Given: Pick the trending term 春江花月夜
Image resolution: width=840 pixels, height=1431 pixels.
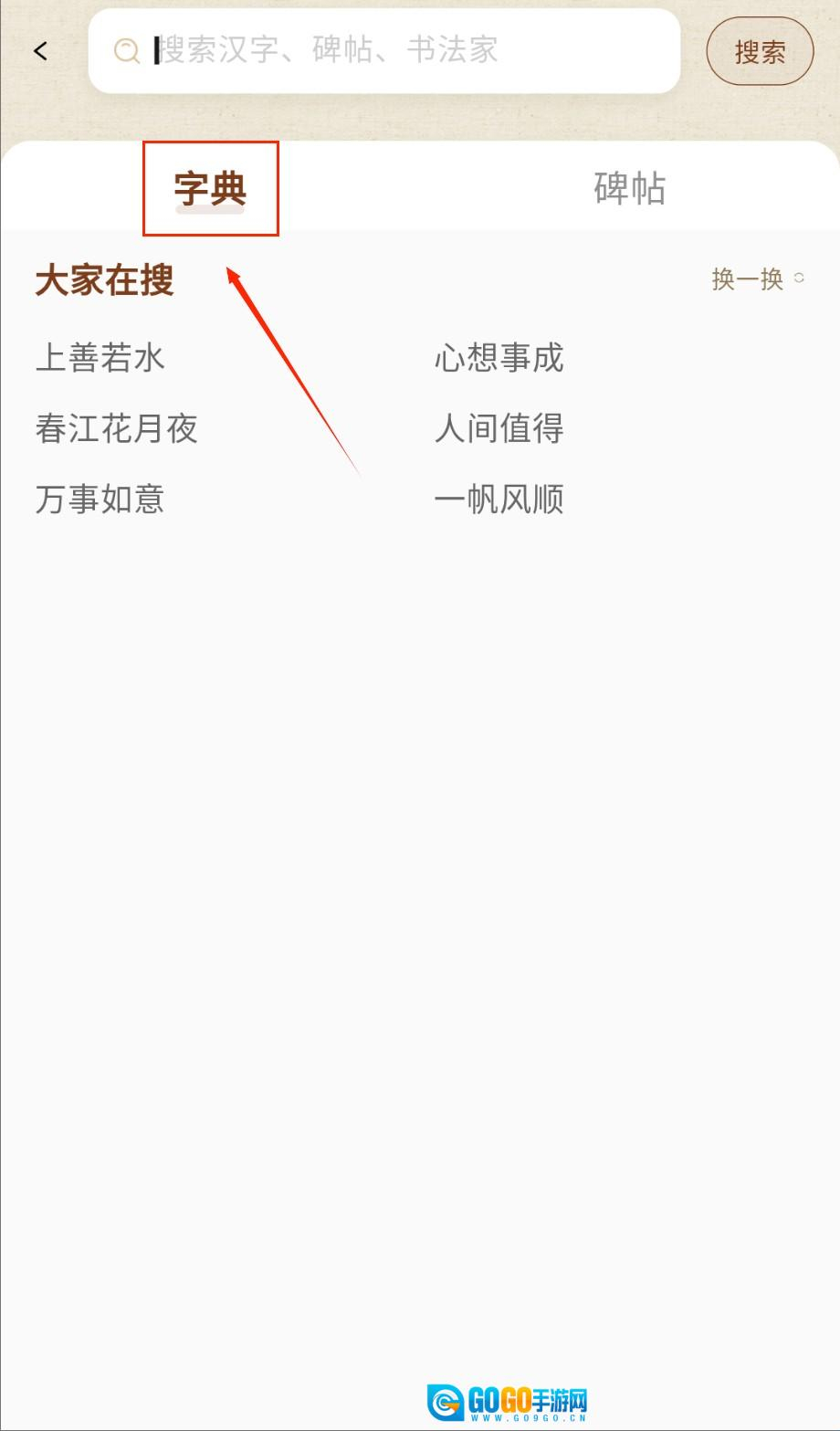Looking at the screenshot, I should click(117, 428).
